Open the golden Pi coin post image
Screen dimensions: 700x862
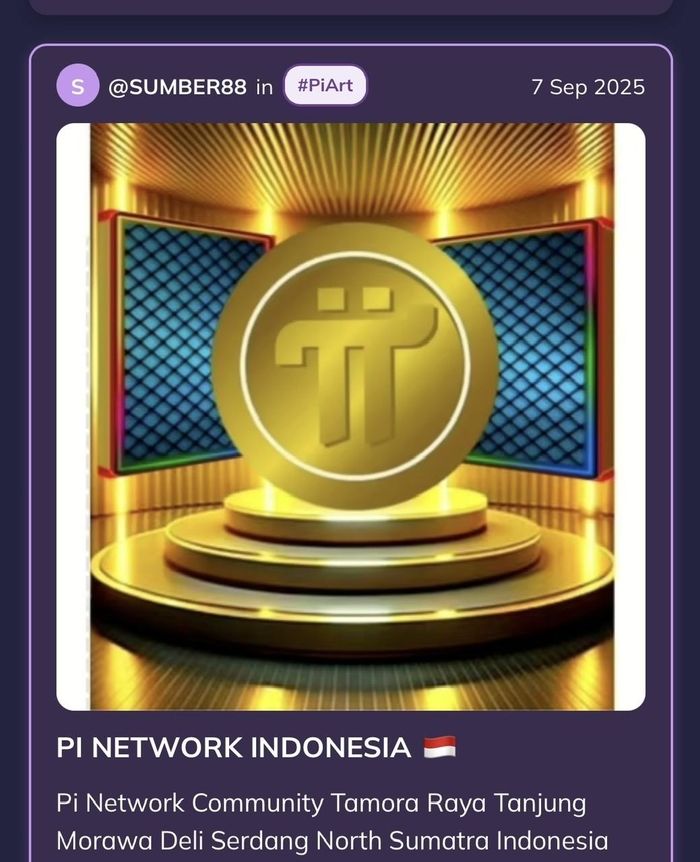click(351, 417)
